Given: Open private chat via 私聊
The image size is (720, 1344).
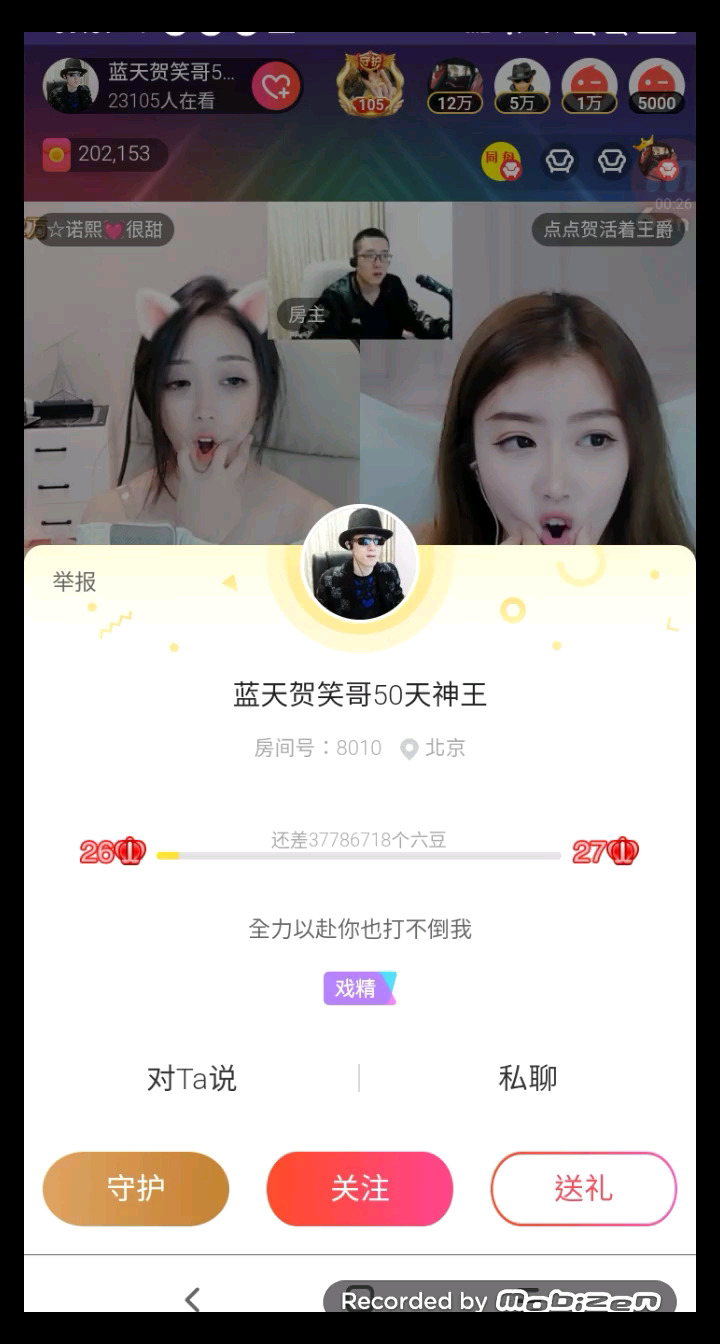Looking at the screenshot, I should coord(527,1078).
